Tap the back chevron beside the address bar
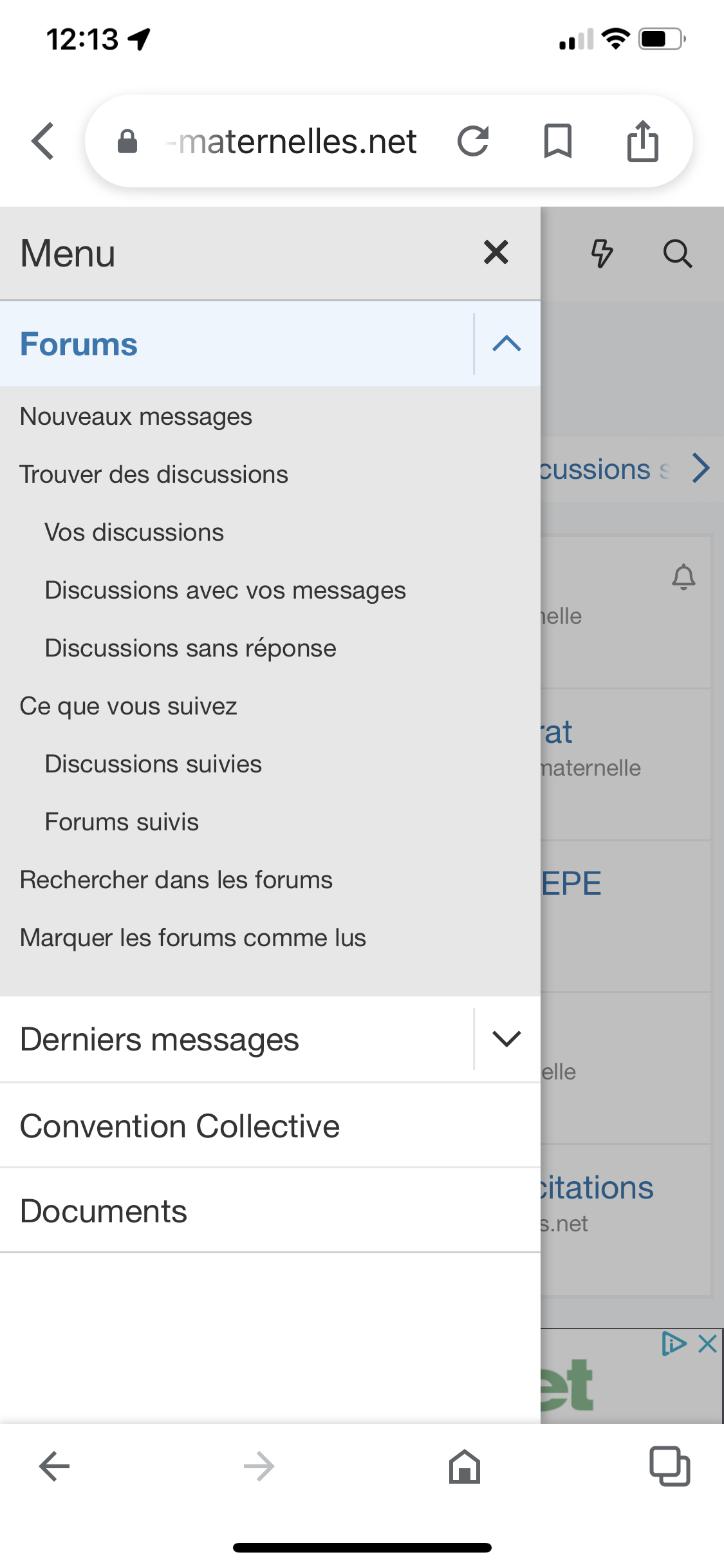 (43, 141)
